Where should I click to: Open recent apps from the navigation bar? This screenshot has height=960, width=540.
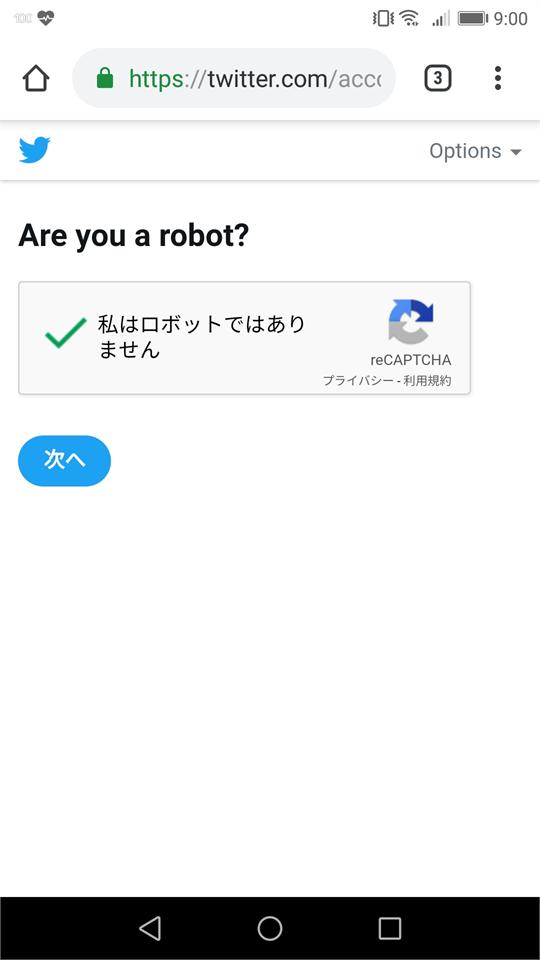[x=390, y=928]
